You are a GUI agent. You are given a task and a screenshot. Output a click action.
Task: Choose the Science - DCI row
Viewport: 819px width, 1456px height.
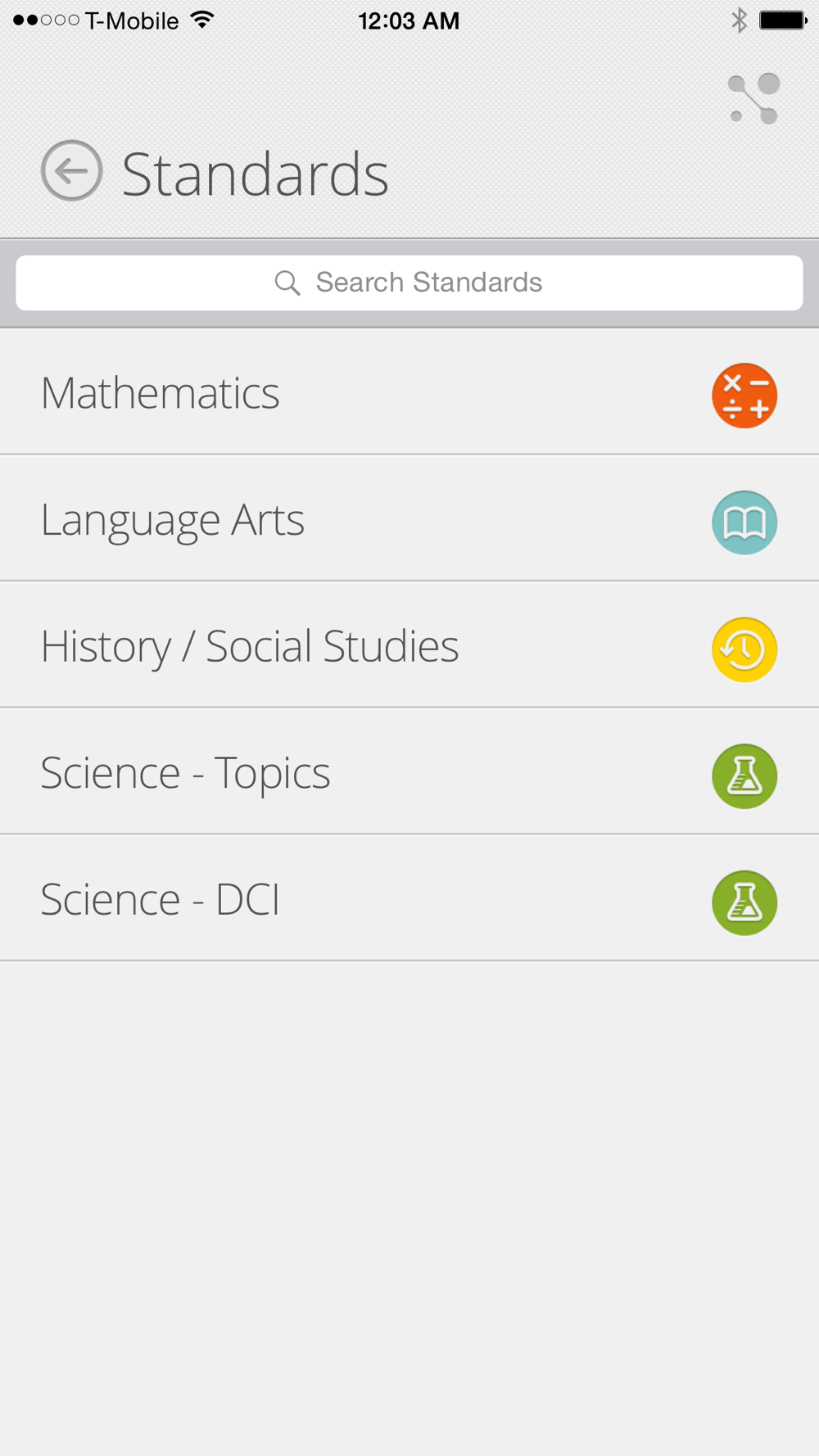[409, 900]
